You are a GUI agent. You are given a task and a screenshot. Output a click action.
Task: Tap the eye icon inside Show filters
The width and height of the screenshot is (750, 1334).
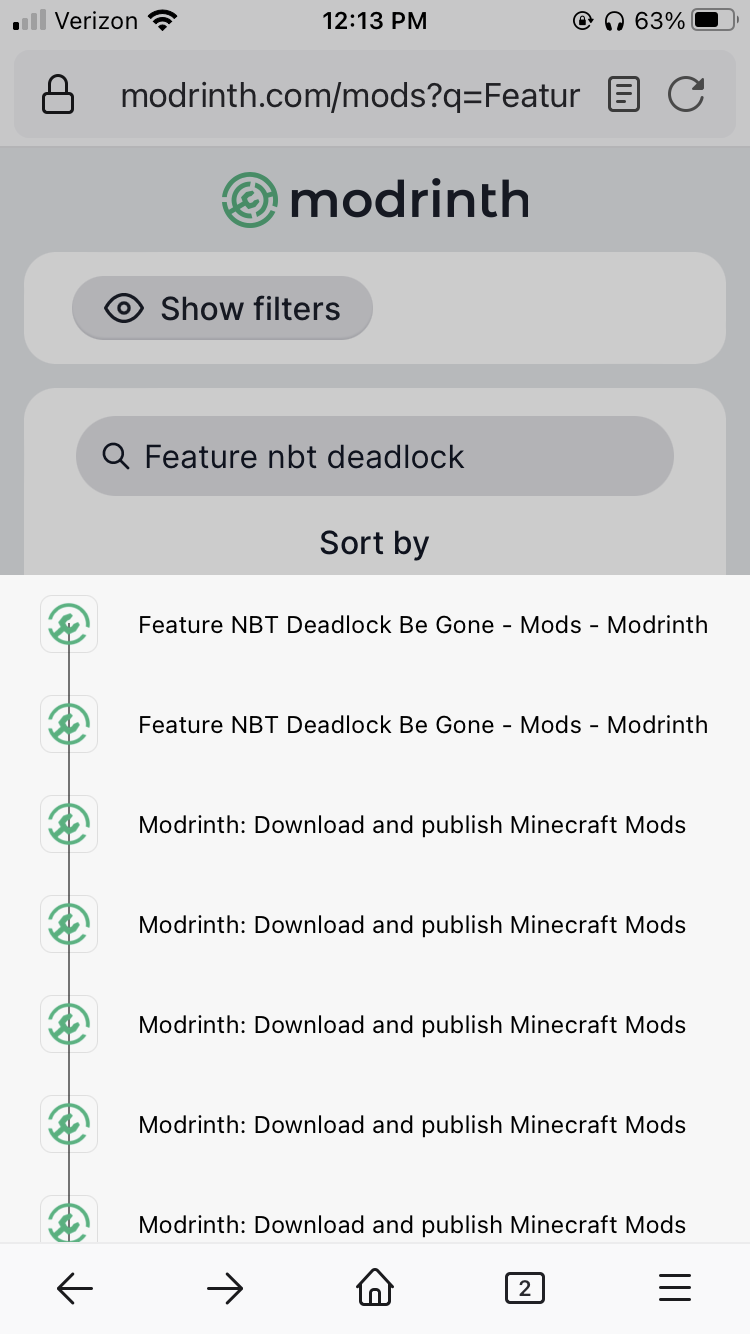(123, 308)
